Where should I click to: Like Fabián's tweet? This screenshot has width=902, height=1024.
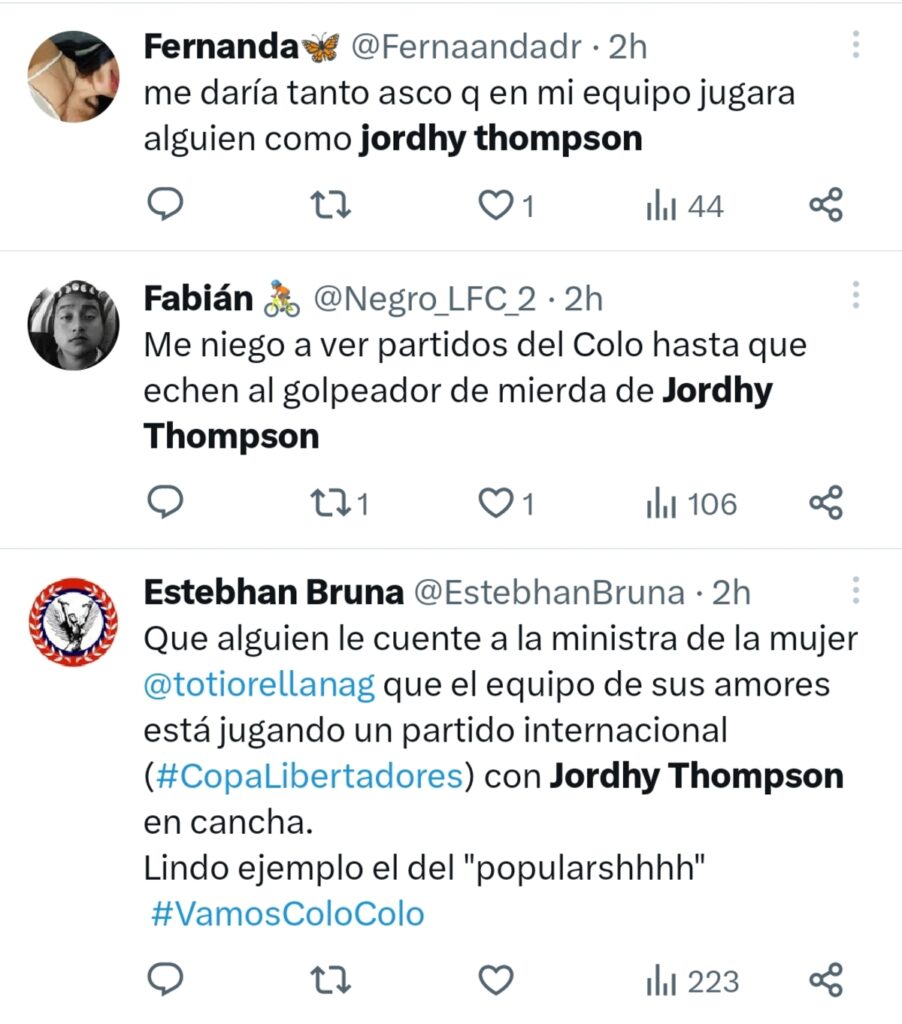click(494, 503)
